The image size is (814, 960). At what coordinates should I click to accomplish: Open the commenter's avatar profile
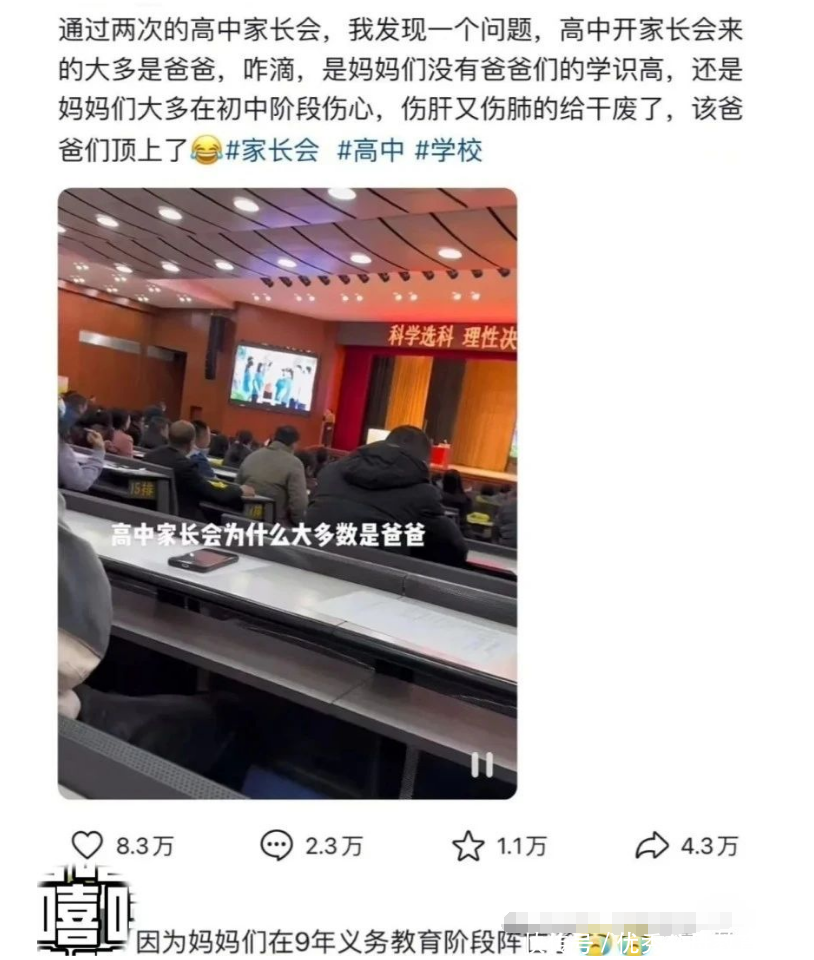tap(84, 913)
